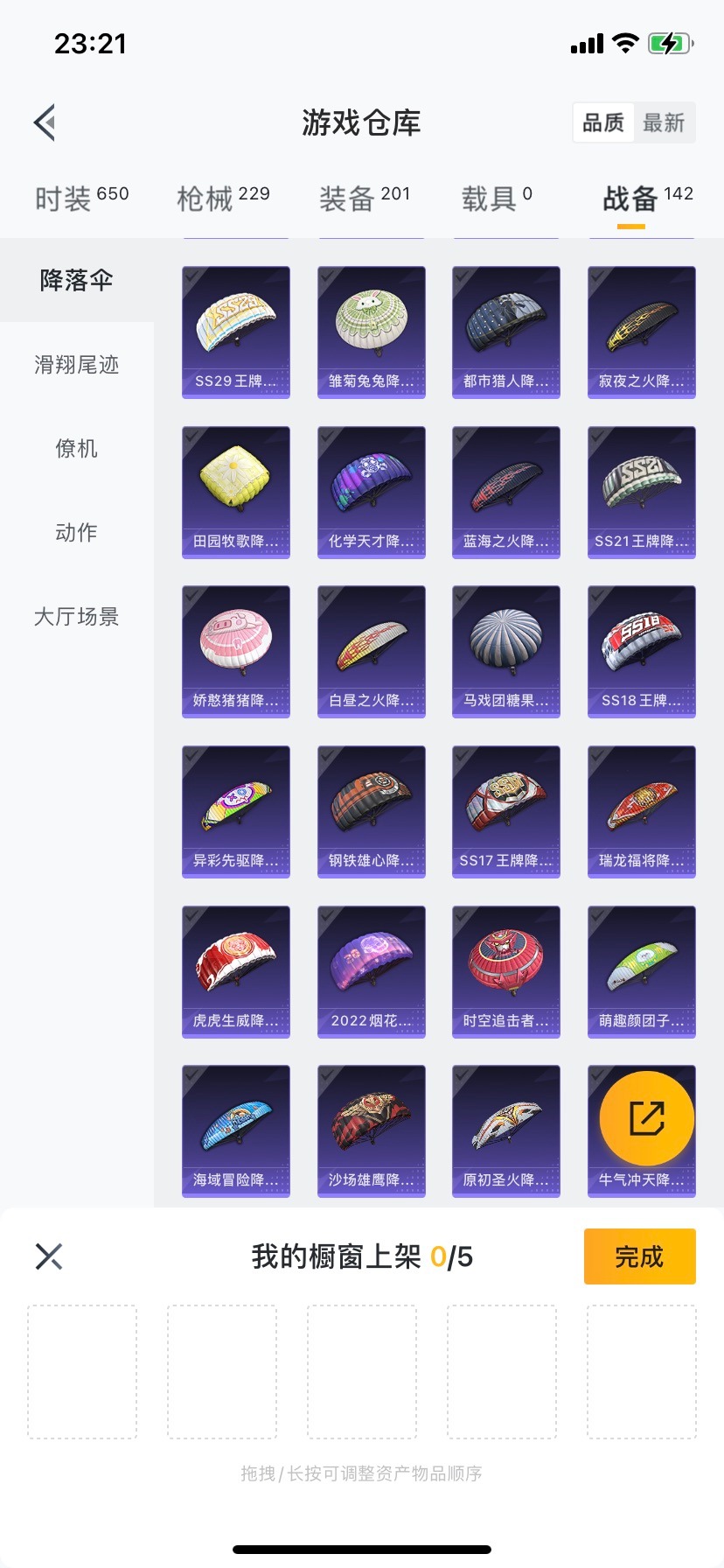Viewport: 724px width, 1568px height.
Task: Choose the 雏菊兔兔 parachute
Action: tap(372, 332)
